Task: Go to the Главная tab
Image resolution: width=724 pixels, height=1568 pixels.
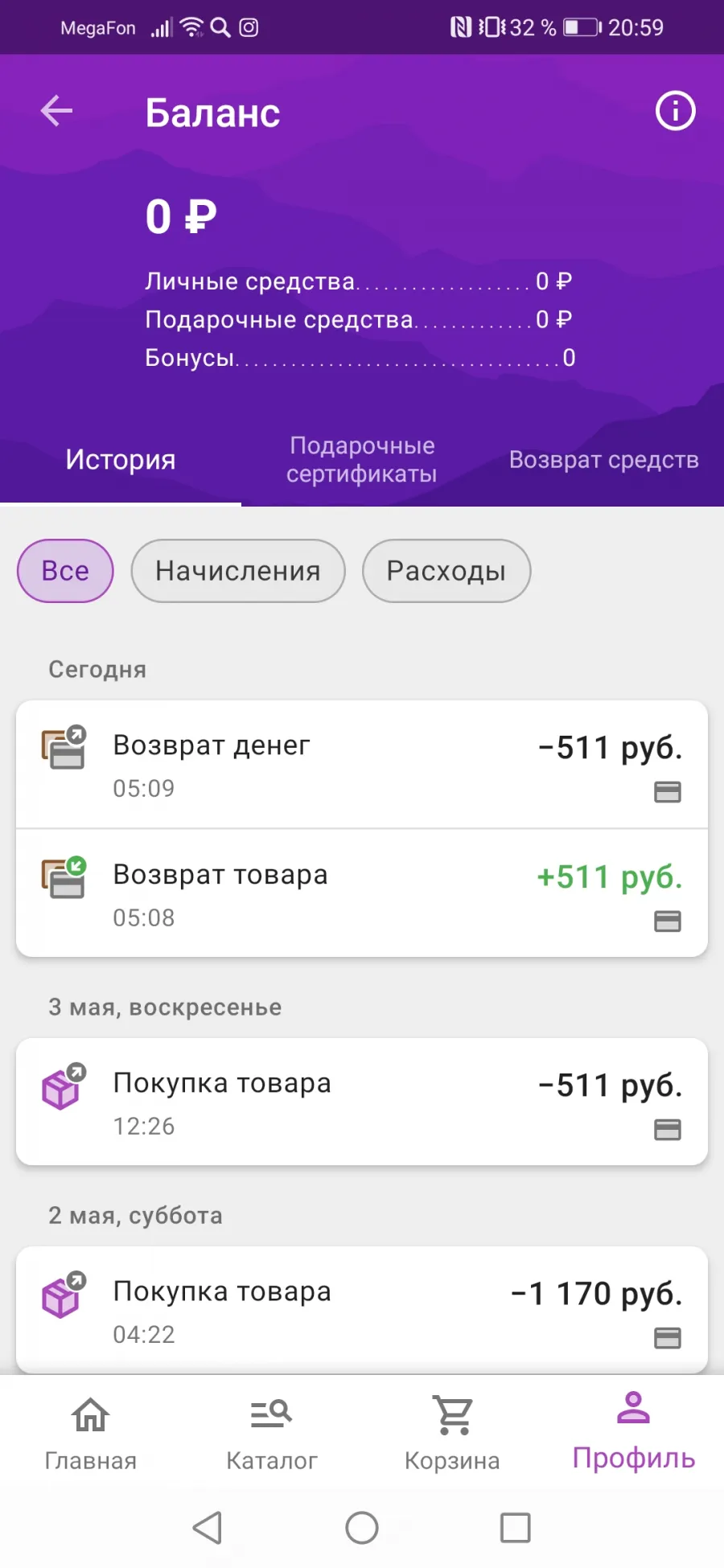Action: (90, 1433)
